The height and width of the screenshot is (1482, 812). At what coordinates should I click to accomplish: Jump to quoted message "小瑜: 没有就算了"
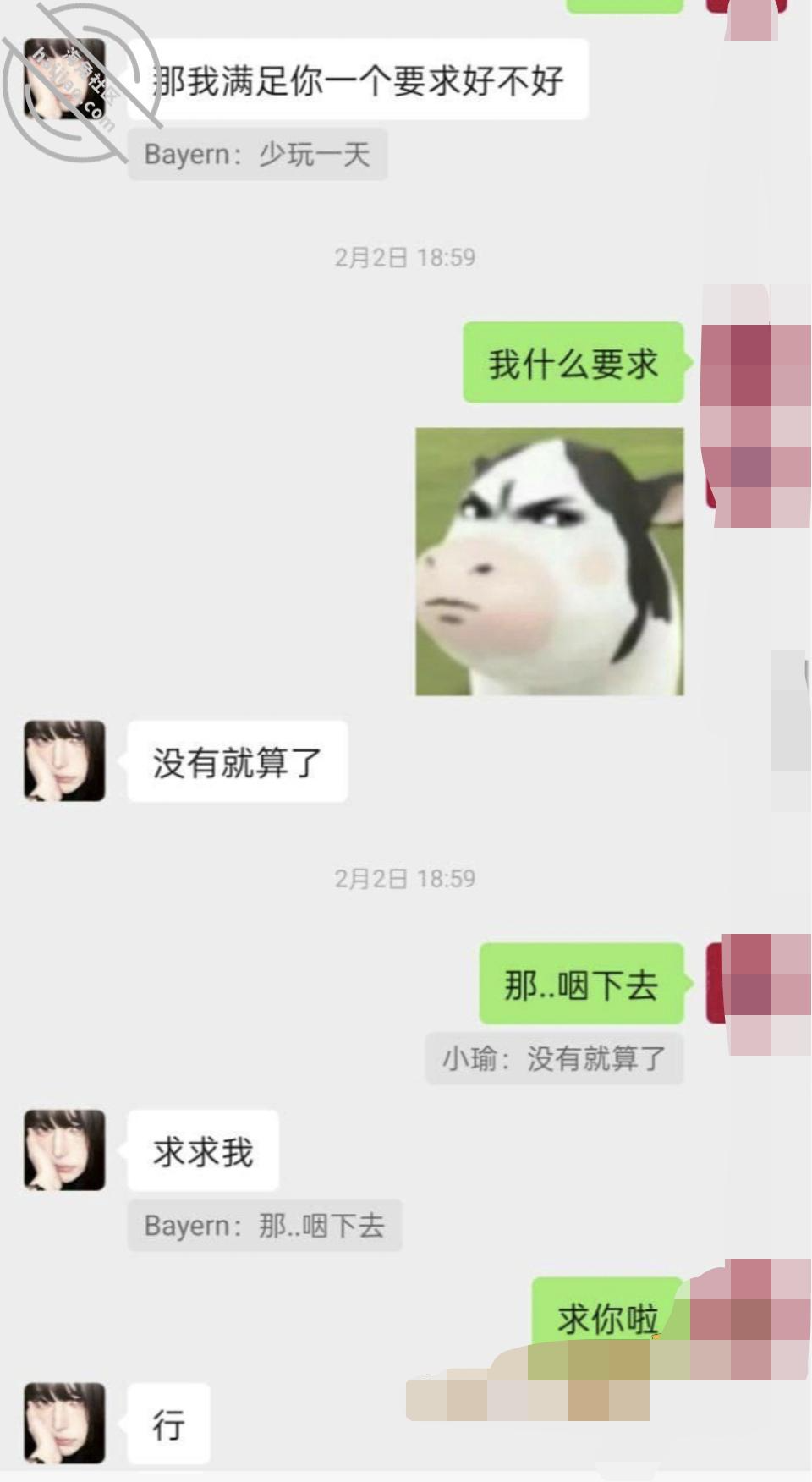(x=554, y=1058)
